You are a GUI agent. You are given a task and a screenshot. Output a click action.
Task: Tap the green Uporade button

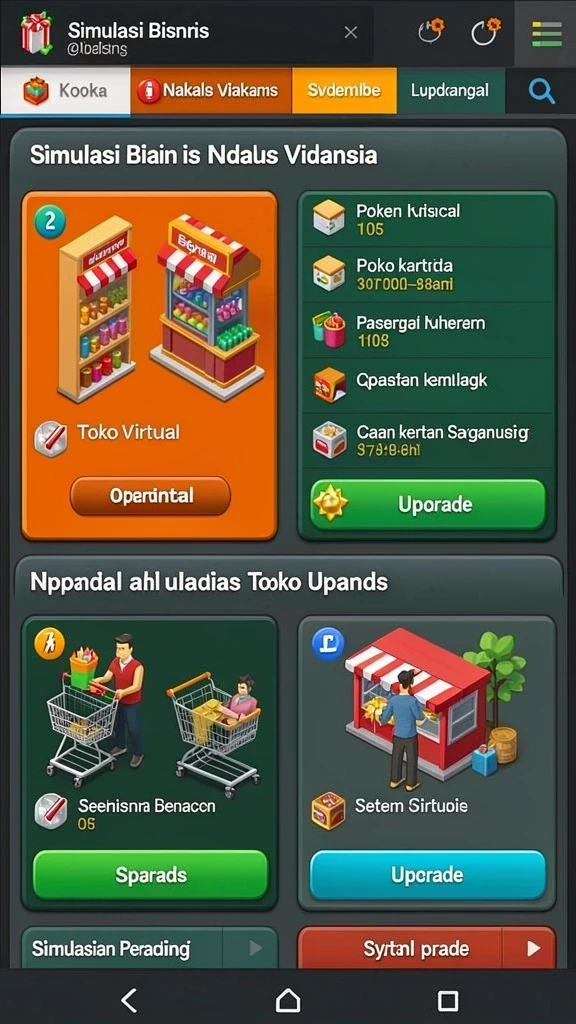(427, 504)
